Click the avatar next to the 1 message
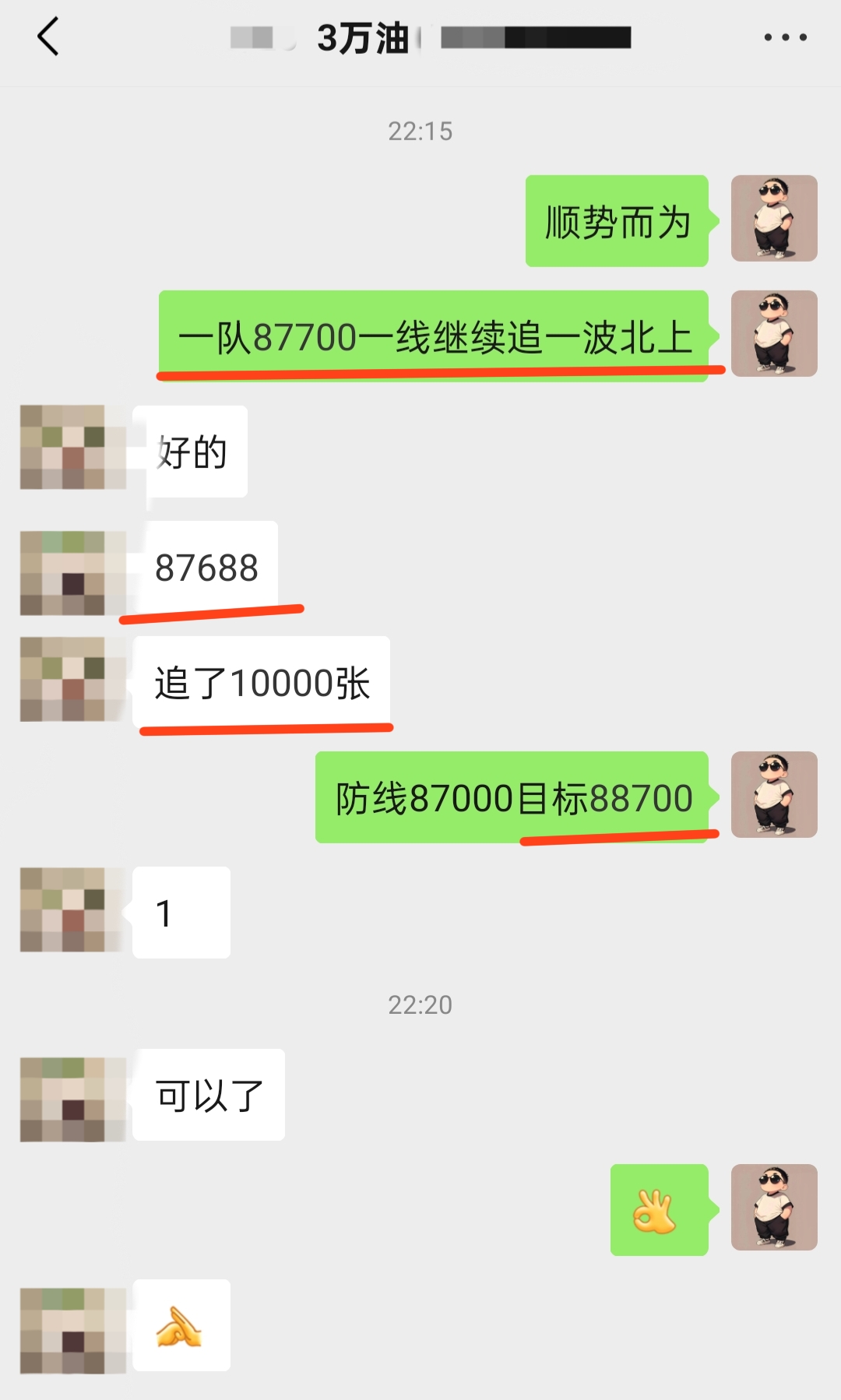 [x=72, y=911]
